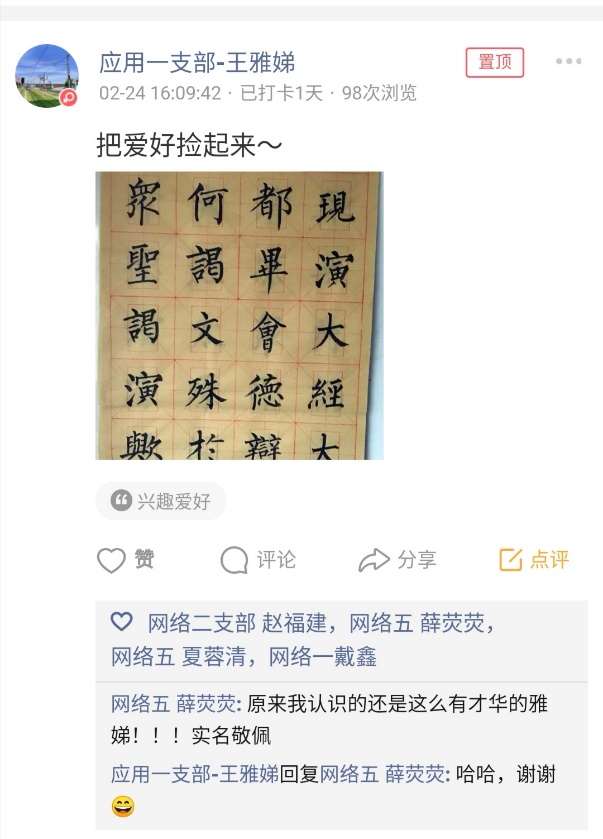This screenshot has height=839, width=603.
Task: Tap 王雅娣's reply 哈哈，谢谢
Action: [x=505, y=774]
